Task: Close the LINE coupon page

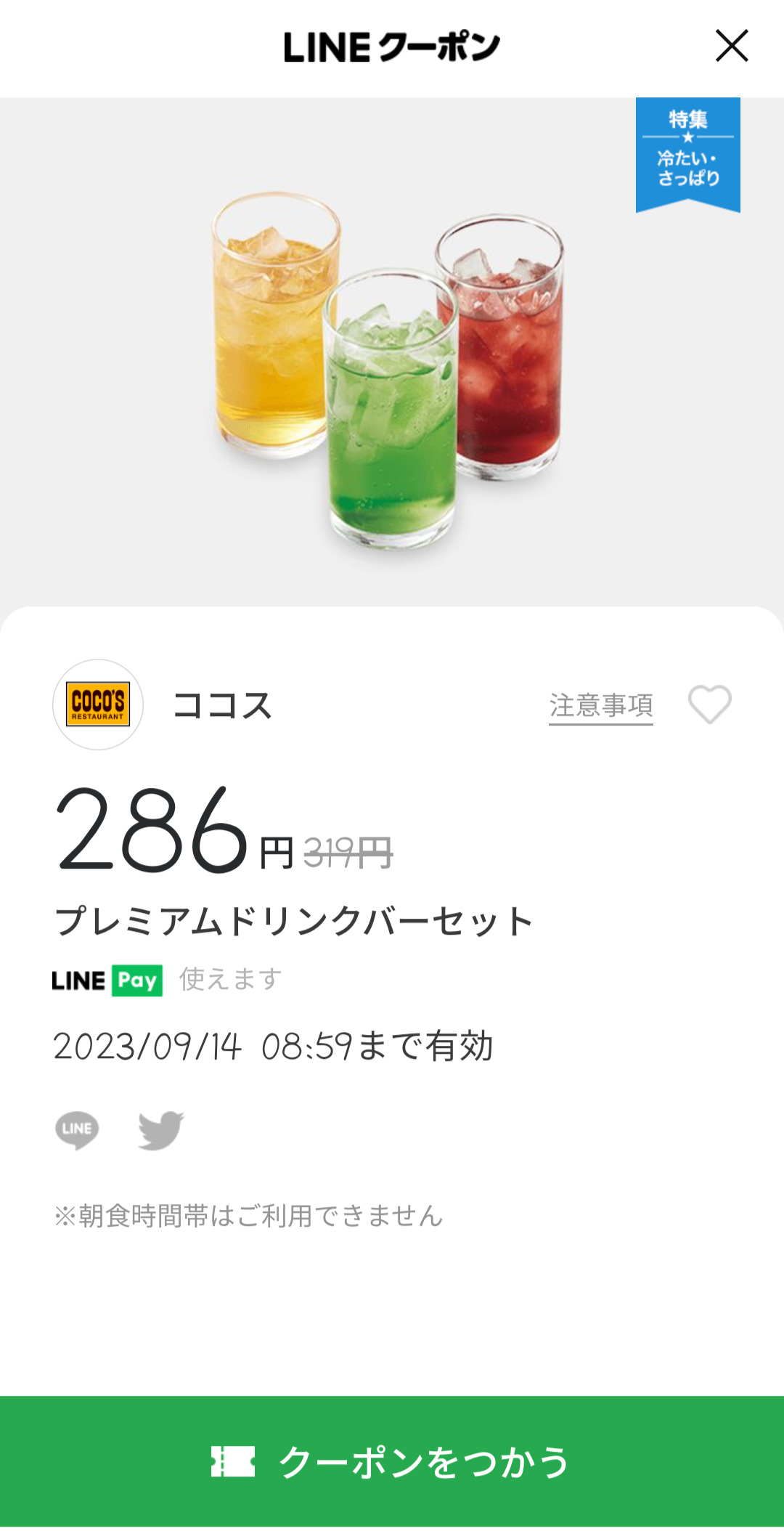Action: pos(731,46)
